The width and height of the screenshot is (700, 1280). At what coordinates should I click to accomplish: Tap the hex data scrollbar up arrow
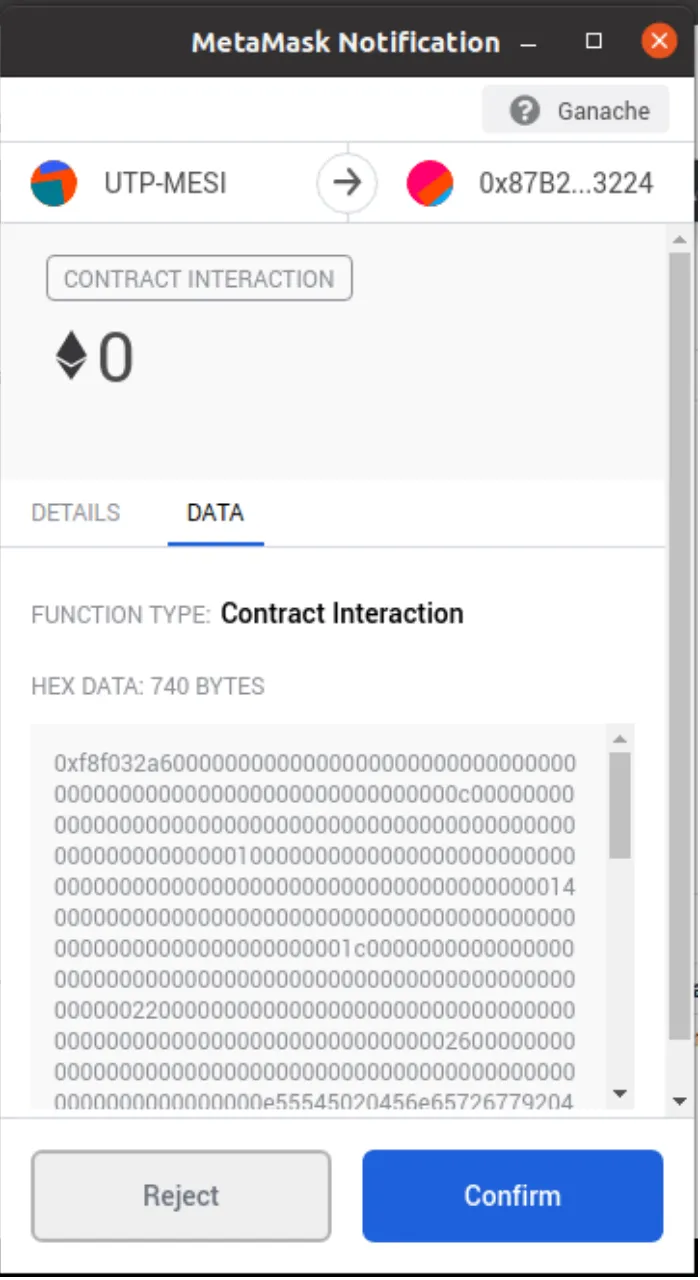619,739
